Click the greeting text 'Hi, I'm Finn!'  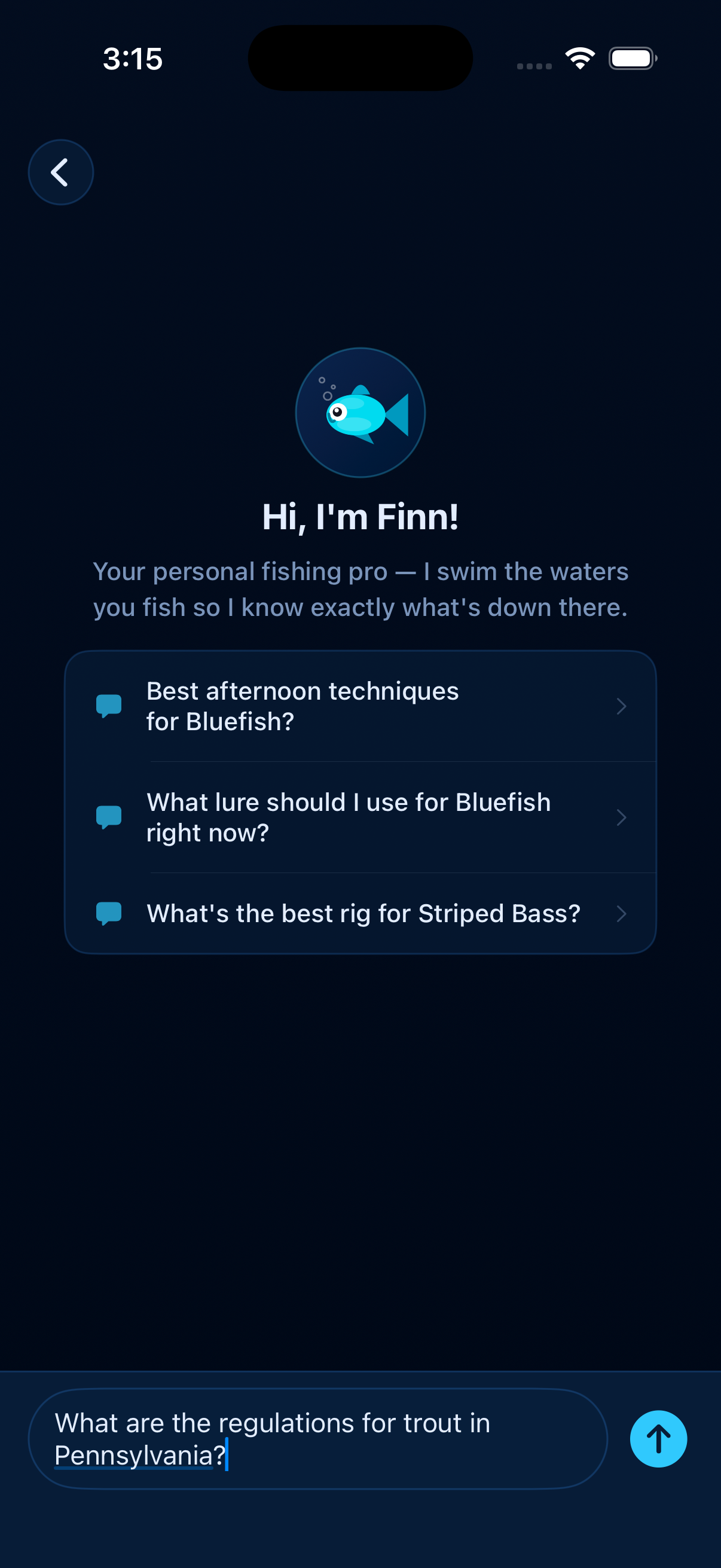tap(360, 517)
